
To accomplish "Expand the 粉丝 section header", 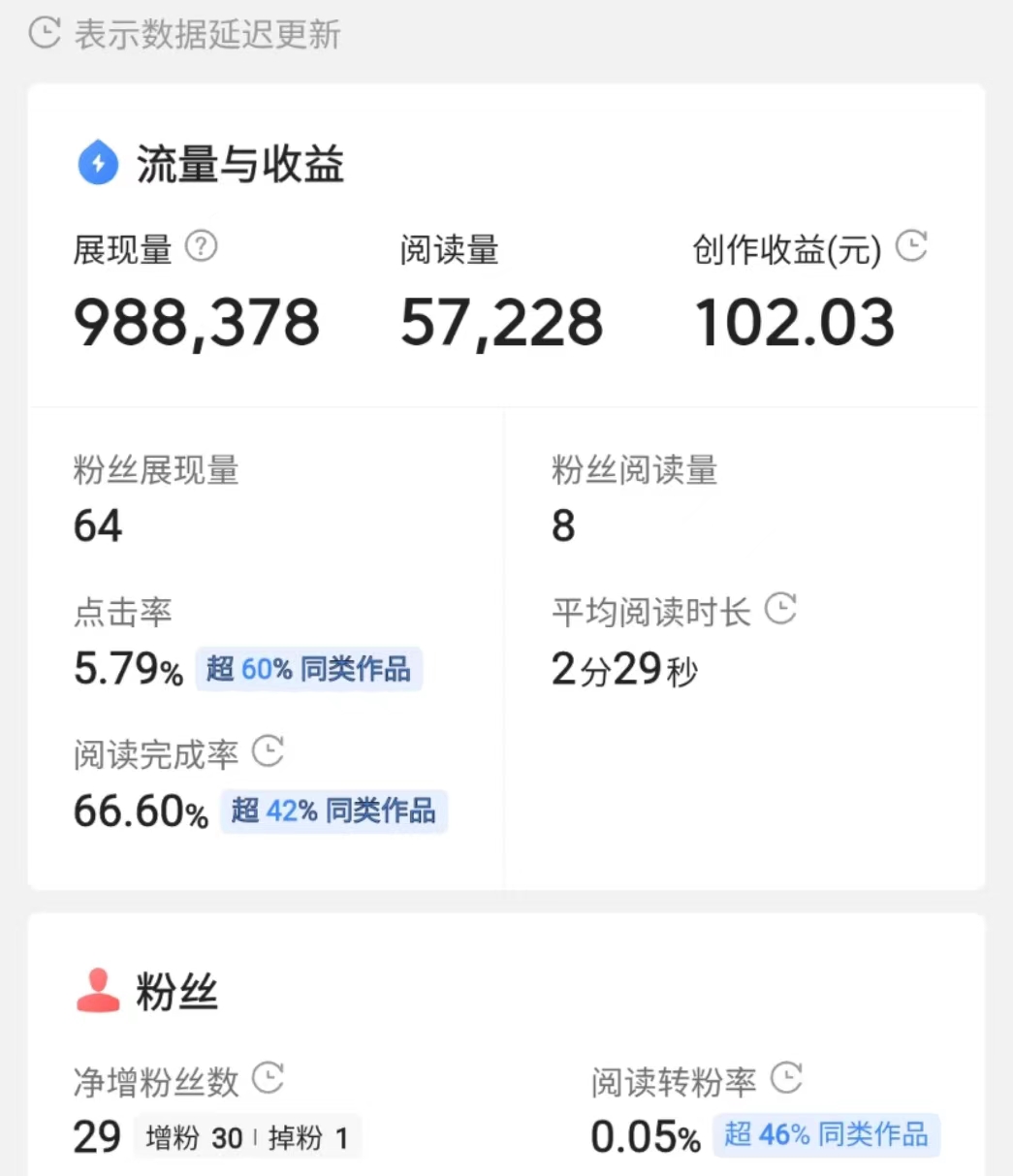I will [177, 991].
